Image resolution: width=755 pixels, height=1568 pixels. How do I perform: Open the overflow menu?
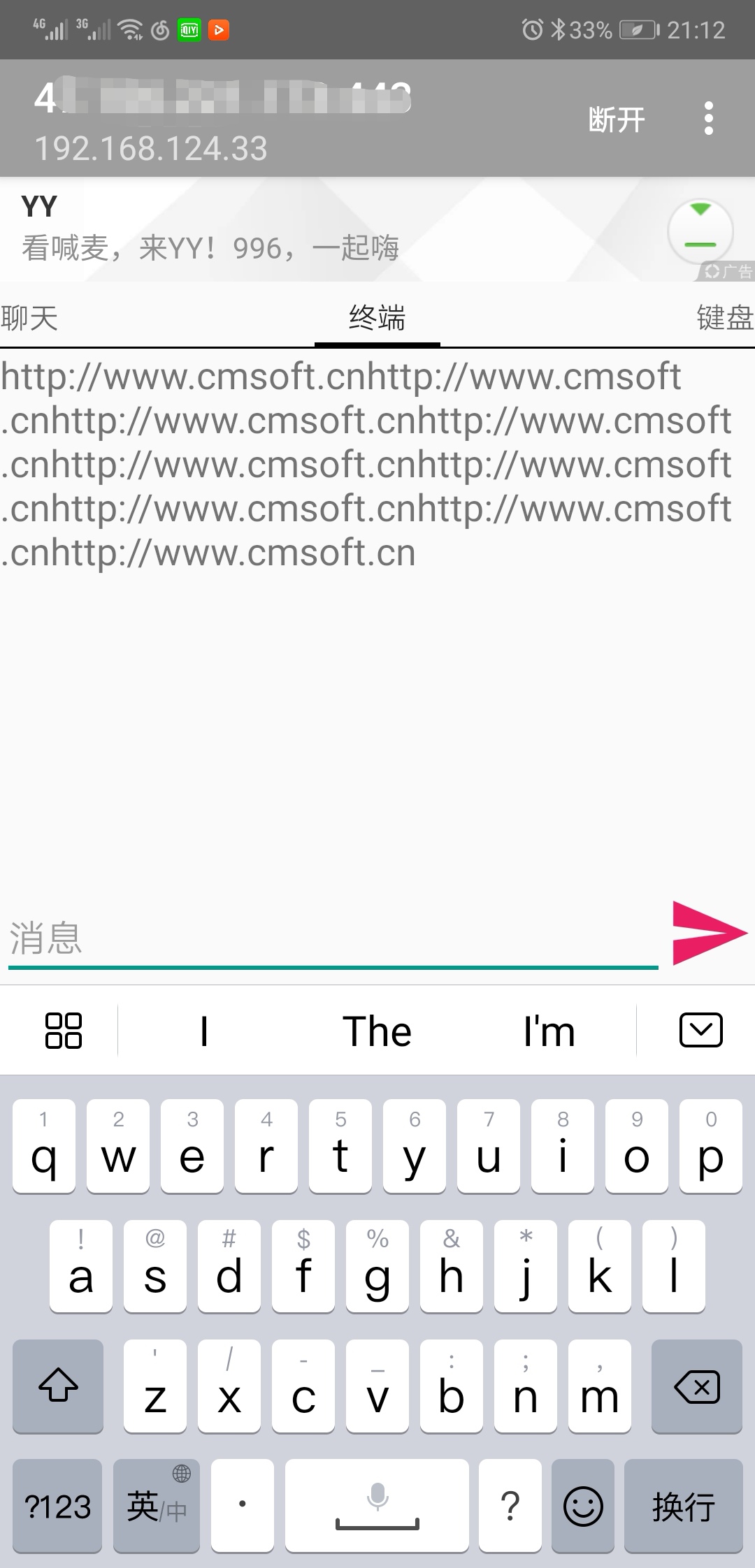click(x=708, y=119)
